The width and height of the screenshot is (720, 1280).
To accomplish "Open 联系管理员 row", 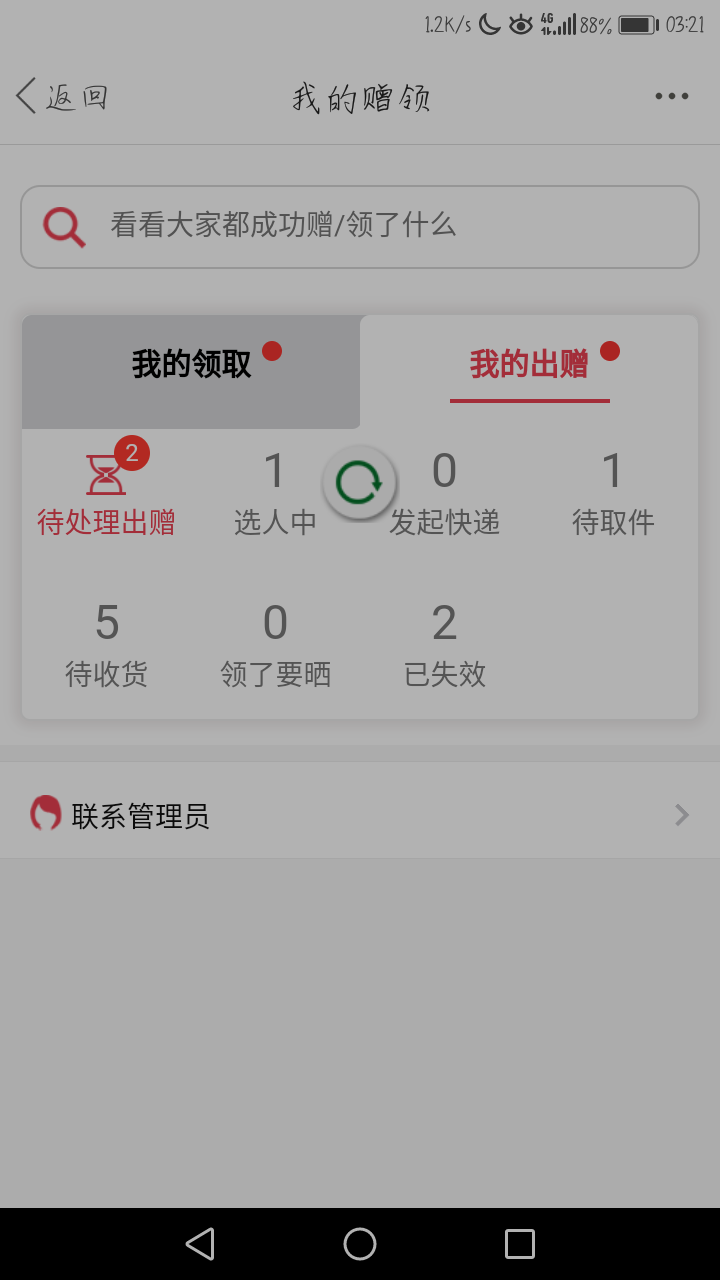I will (360, 815).
